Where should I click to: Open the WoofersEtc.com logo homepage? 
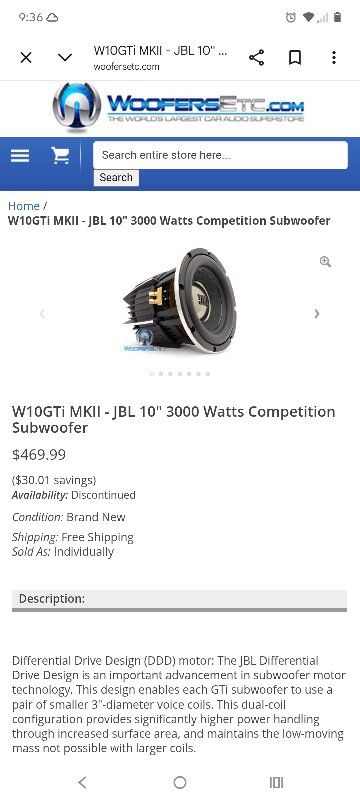coord(179,107)
